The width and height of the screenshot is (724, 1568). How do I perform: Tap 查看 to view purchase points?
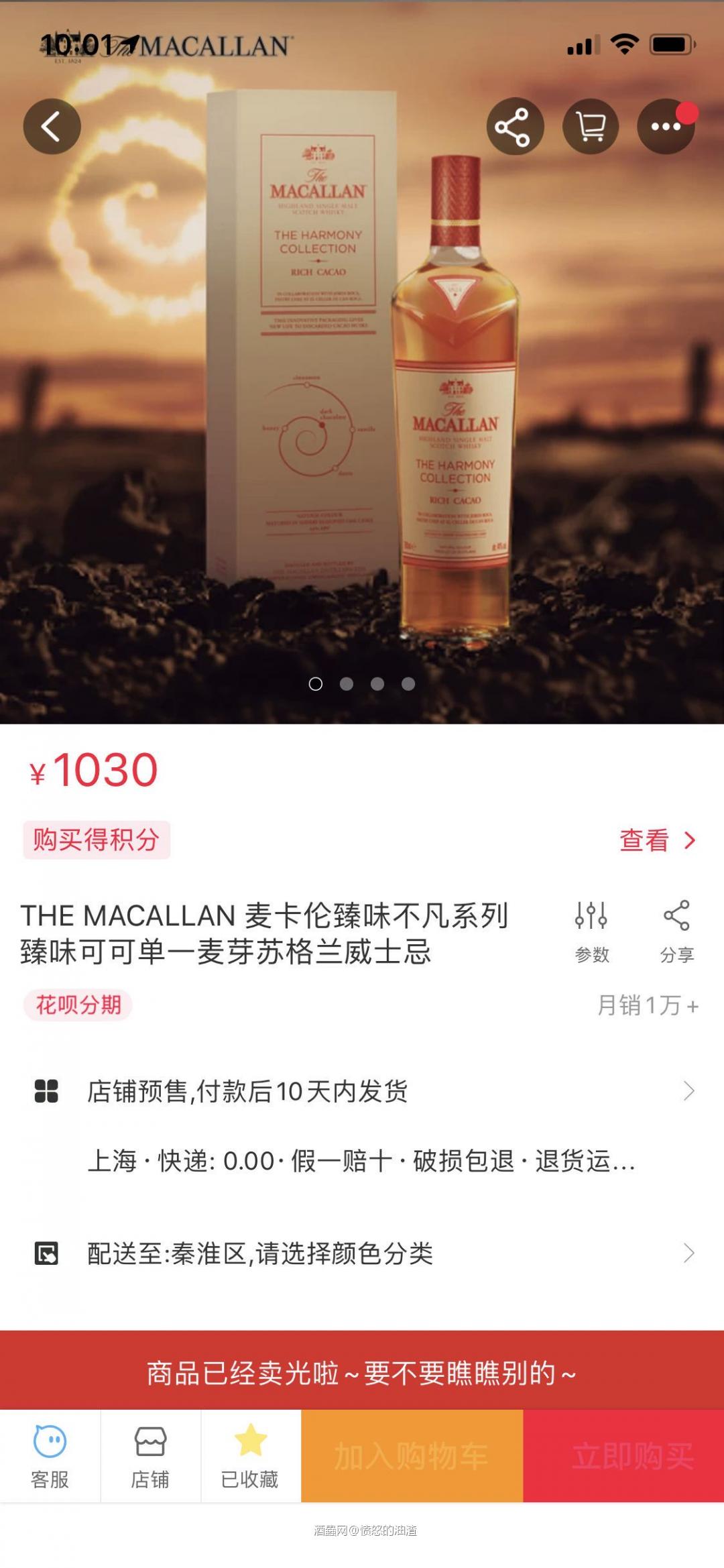[x=656, y=840]
